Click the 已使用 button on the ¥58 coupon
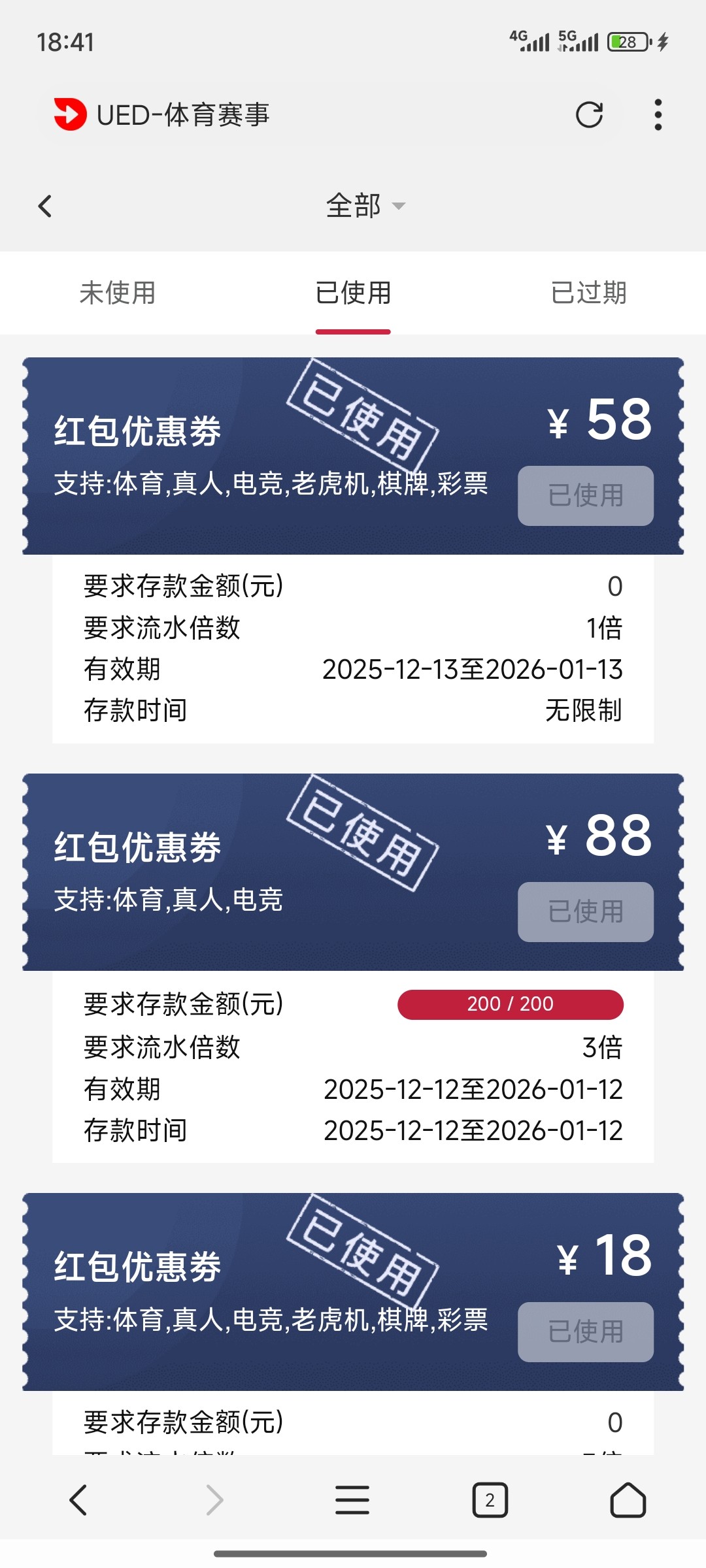706x1568 pixels. [585, 497]
